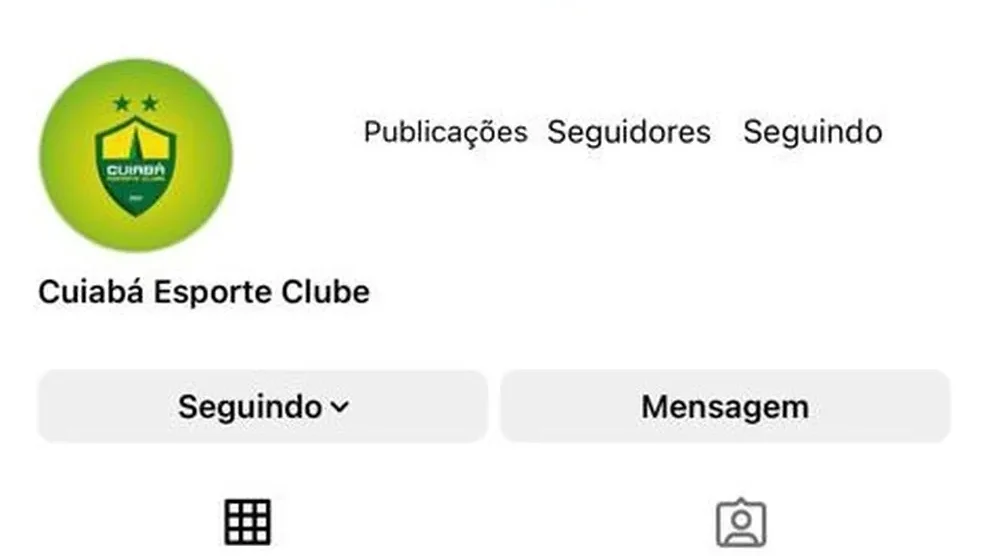Switch to the tagged photos tab
The height and width of the screenshot is (556, 984).
coord(741,524)
